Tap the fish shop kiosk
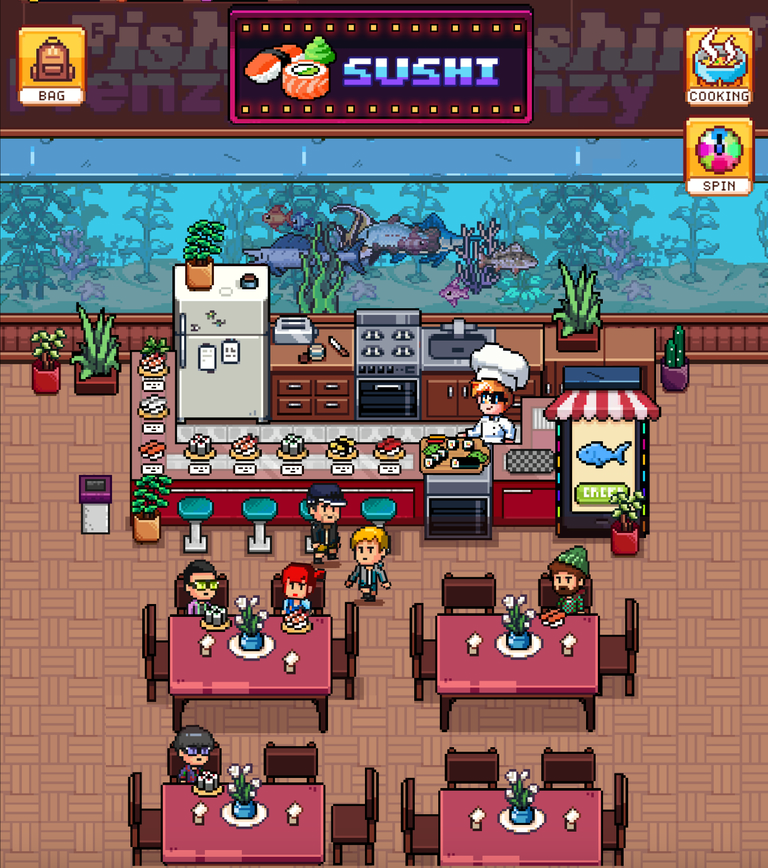This screenshot has width=768, height=868. pos(602,460)
